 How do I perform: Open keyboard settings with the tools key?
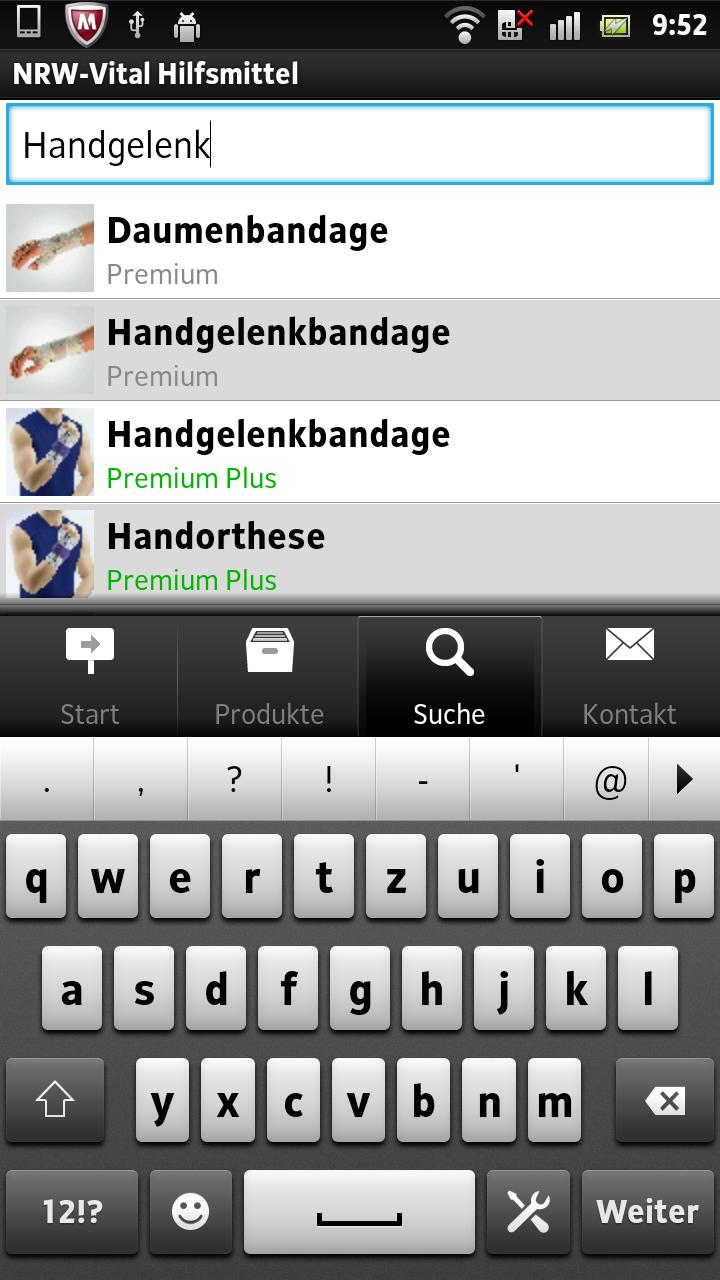[x=528, y=1211]
